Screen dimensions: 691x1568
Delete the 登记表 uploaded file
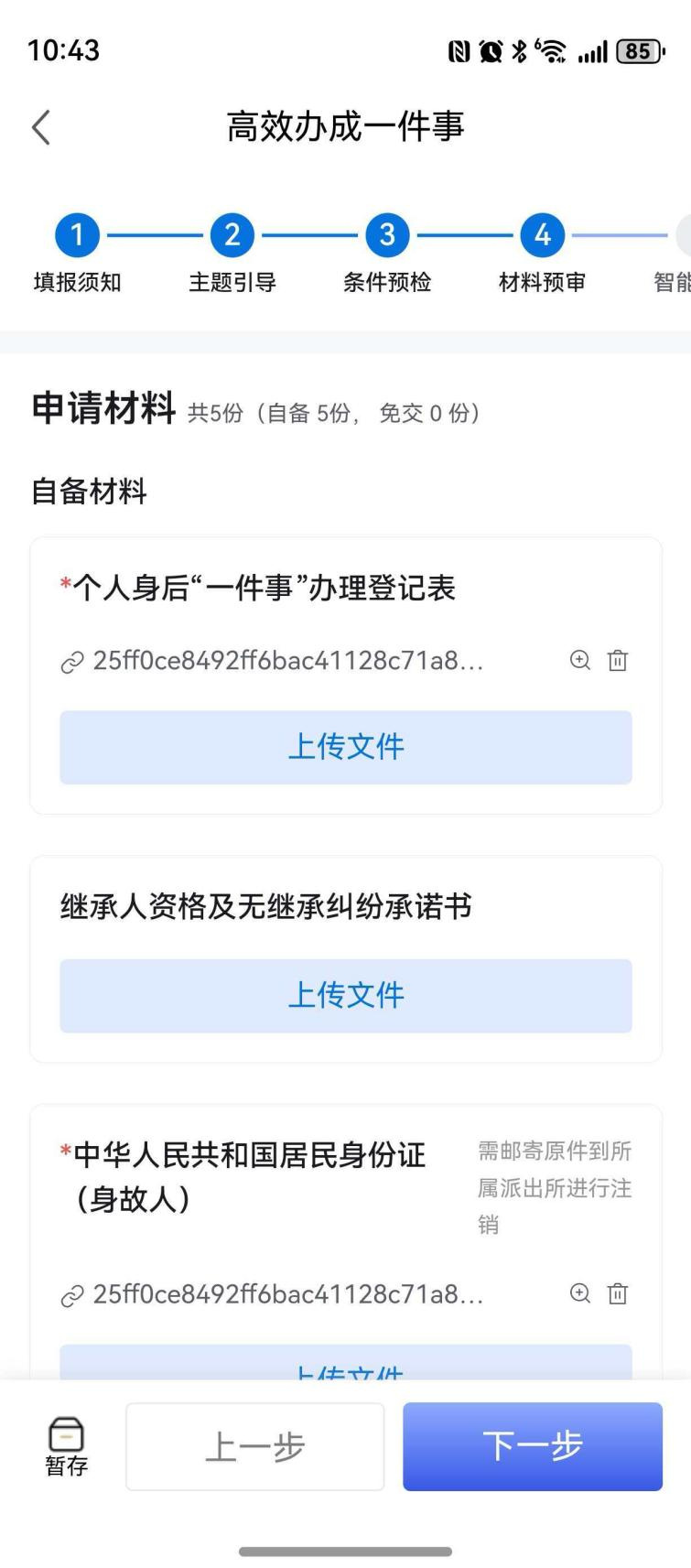tap(618, 660)
